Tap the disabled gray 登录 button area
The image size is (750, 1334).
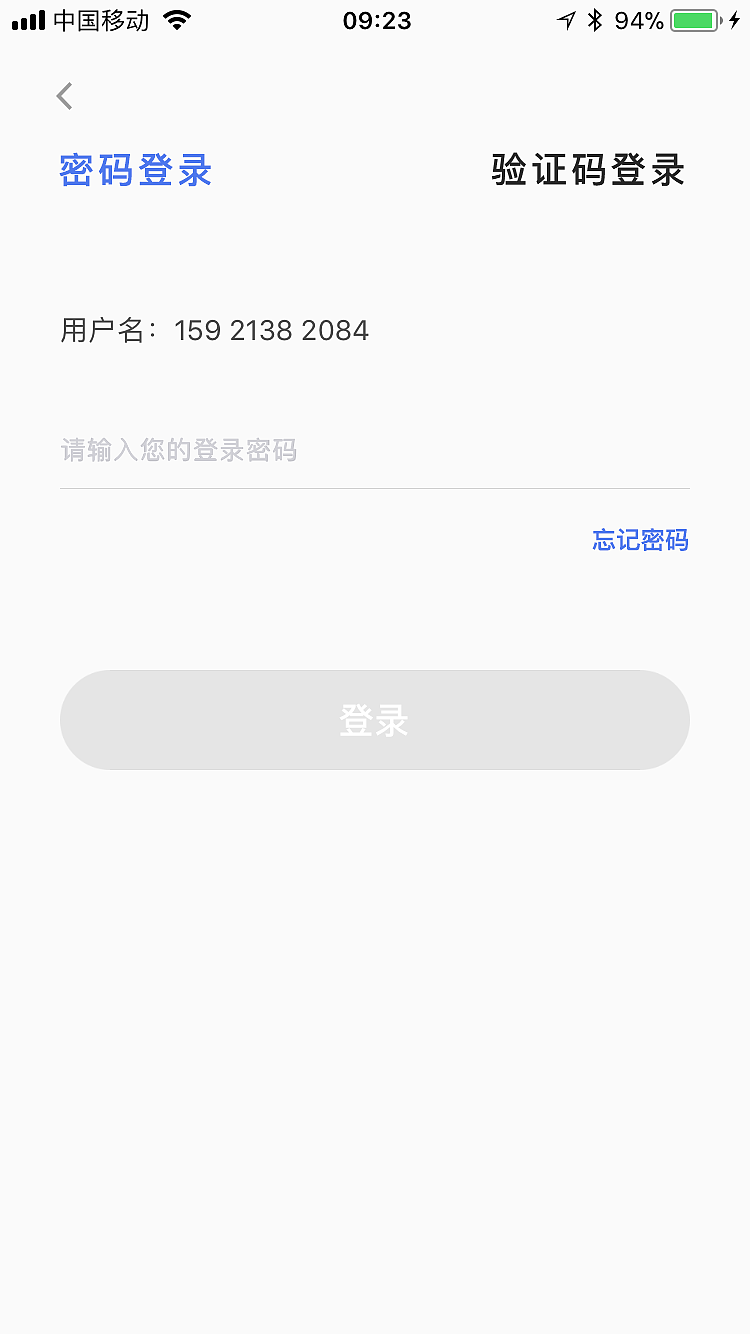[x=375, y=720]
